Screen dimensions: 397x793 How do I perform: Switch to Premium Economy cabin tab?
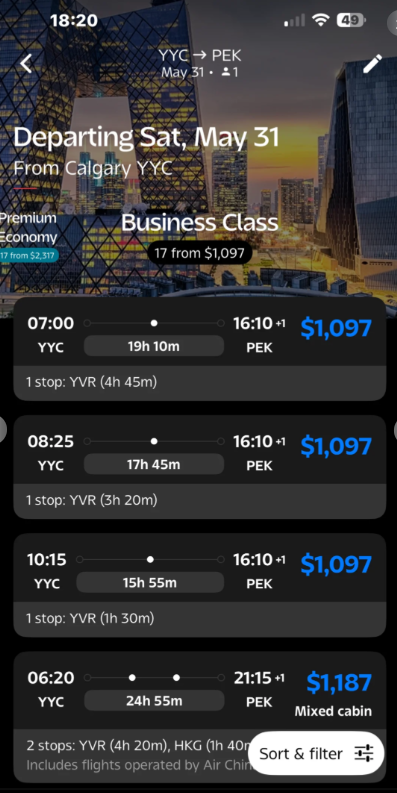[x=29, y=236]
